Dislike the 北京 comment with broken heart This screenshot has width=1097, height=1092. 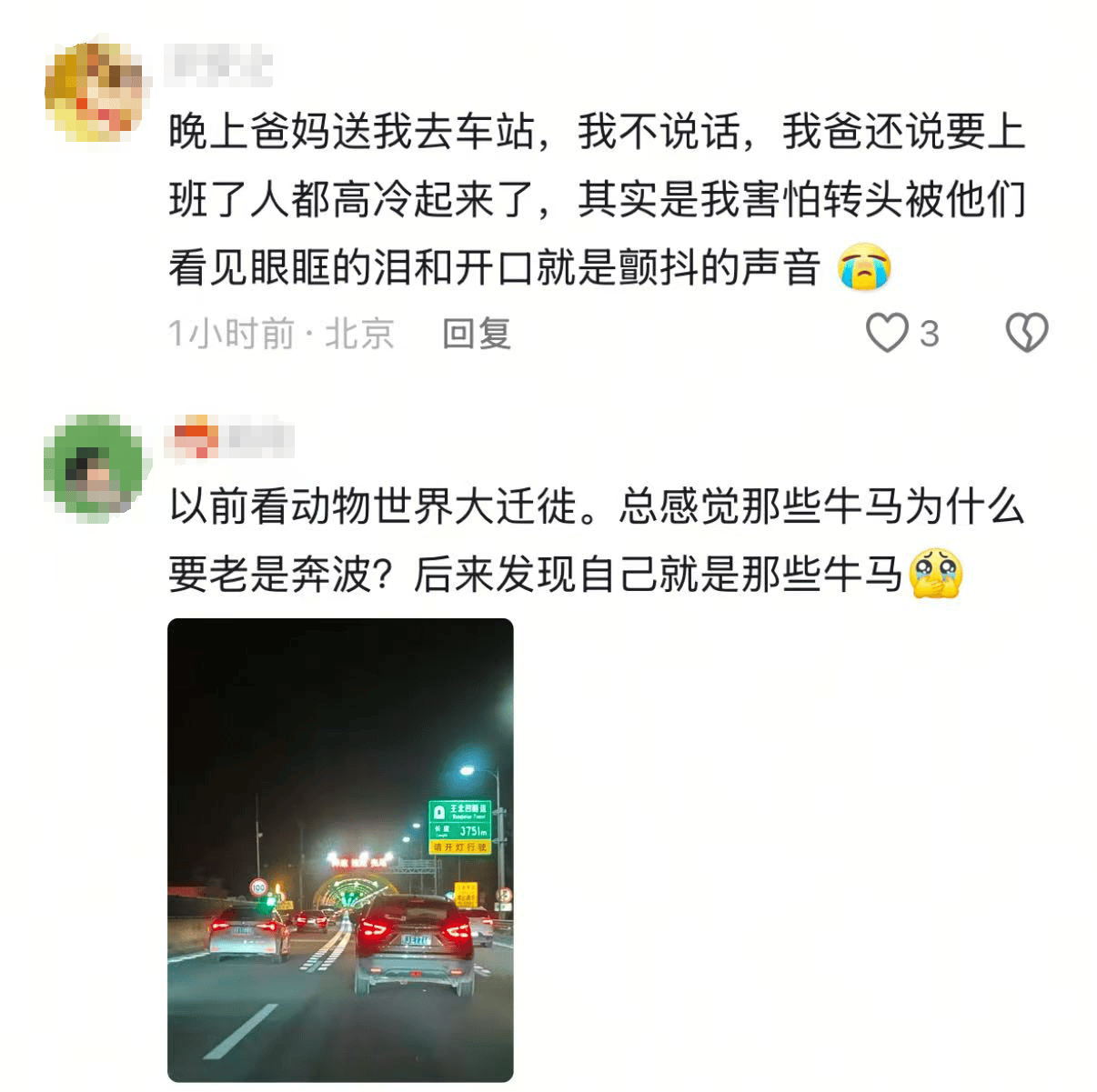point(1026,333)
